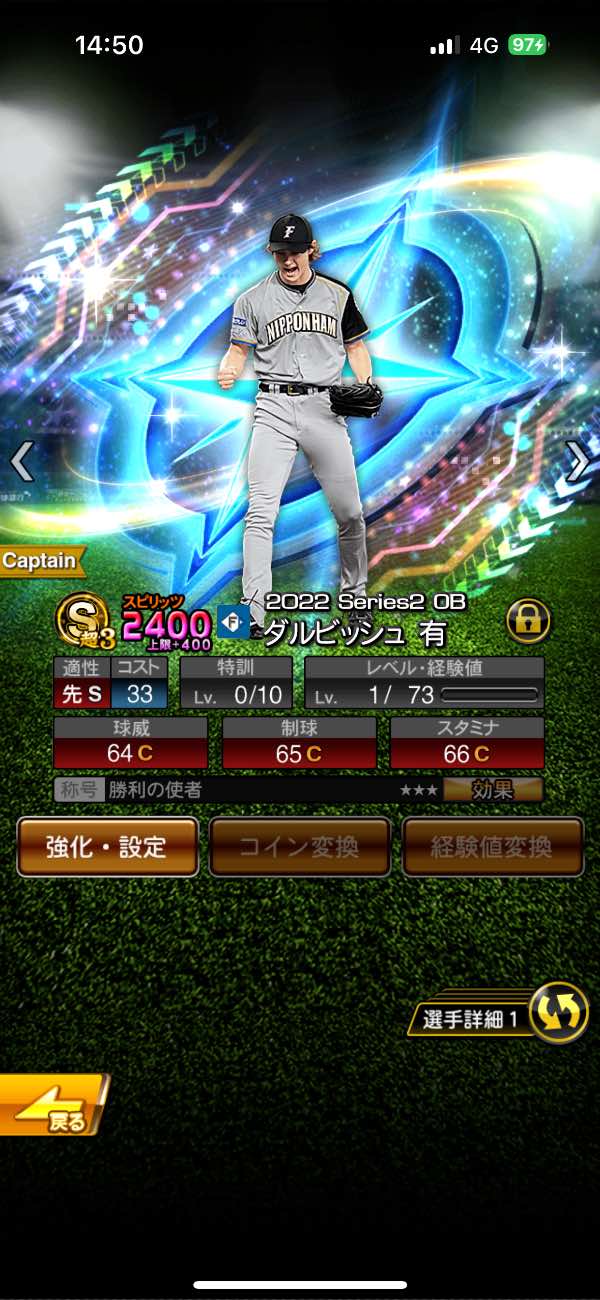This screenshot has width=600, height=1300.
Task: Switch view with 選手詳細1 button
Action: click(x=557, y=1013)
